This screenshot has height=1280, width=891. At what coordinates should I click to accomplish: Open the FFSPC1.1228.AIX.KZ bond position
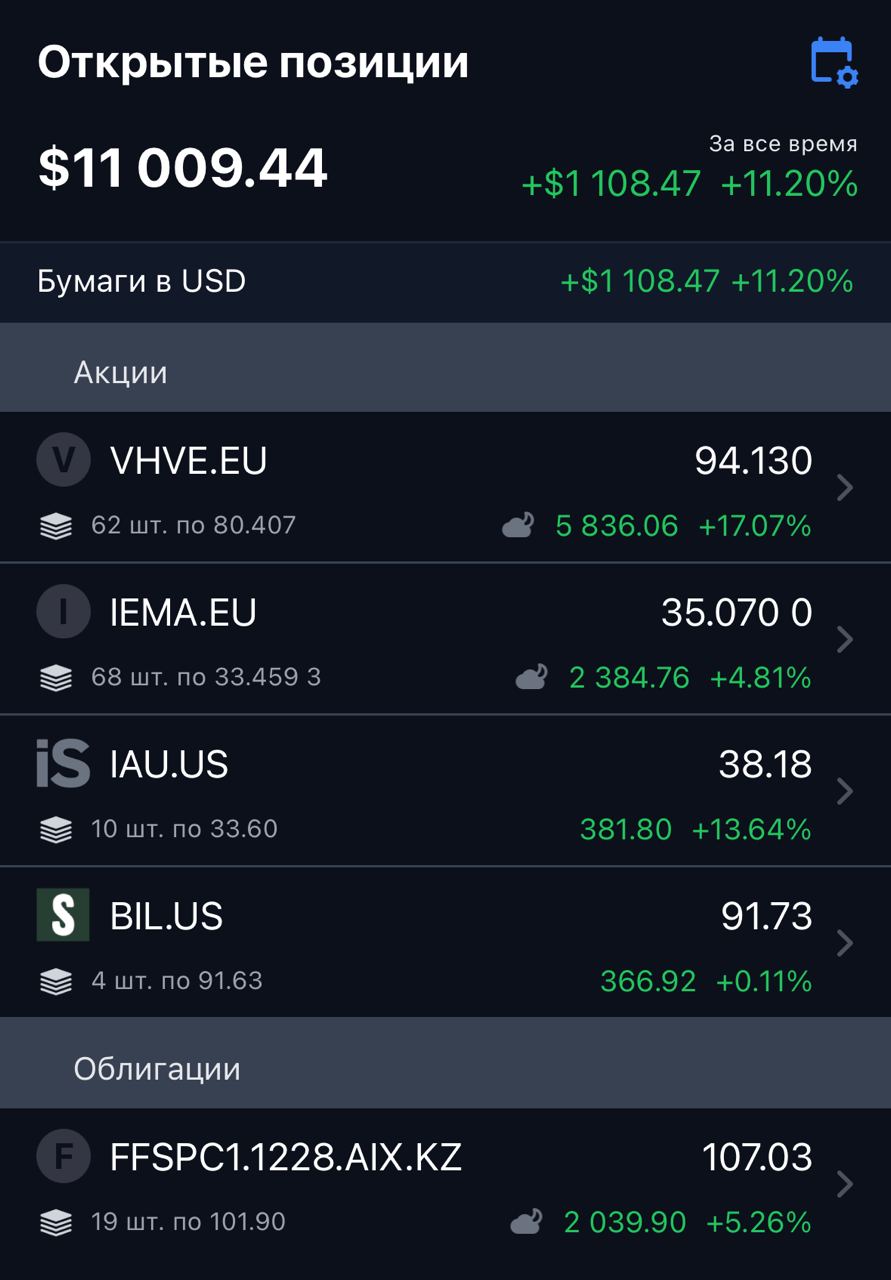point(445,1184)
